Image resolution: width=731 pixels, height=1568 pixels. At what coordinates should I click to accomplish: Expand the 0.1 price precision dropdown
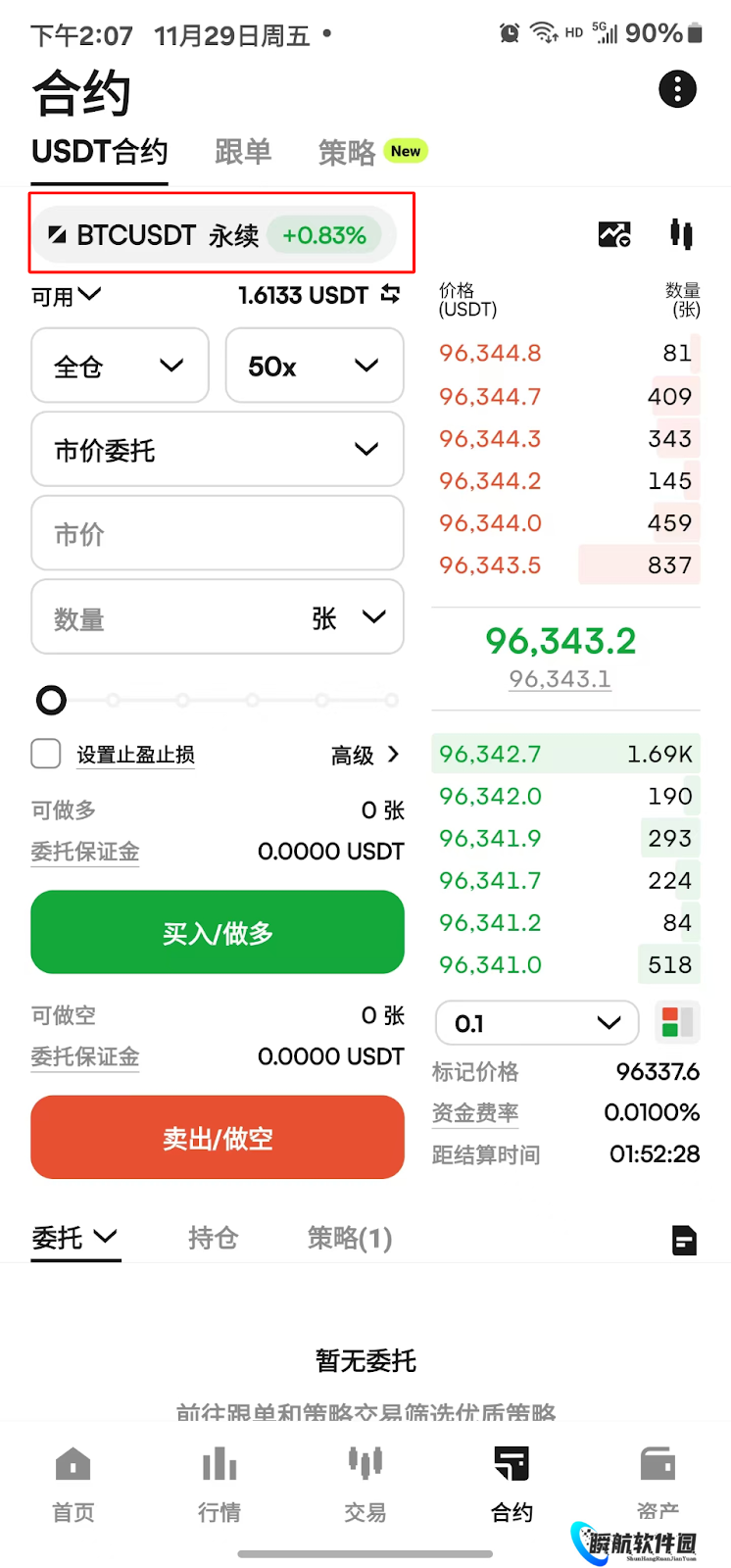[x=537, y=1023]
